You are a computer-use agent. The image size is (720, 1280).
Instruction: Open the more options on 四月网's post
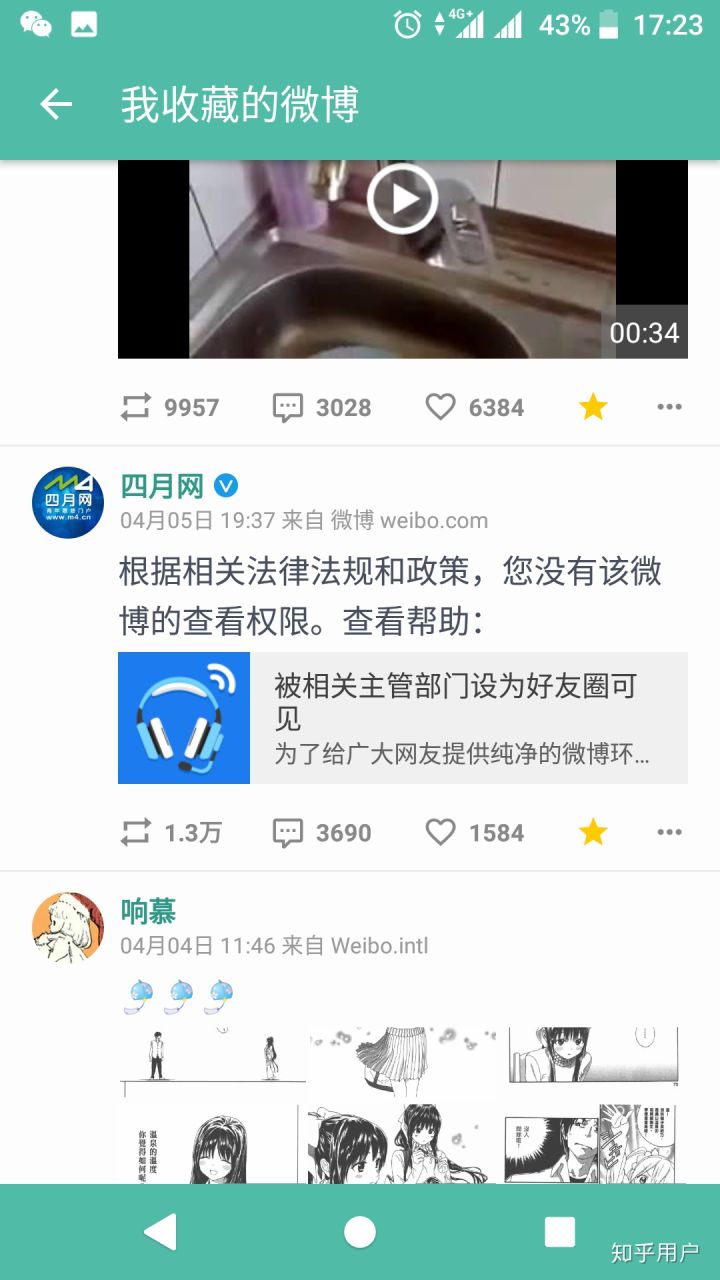669,832
